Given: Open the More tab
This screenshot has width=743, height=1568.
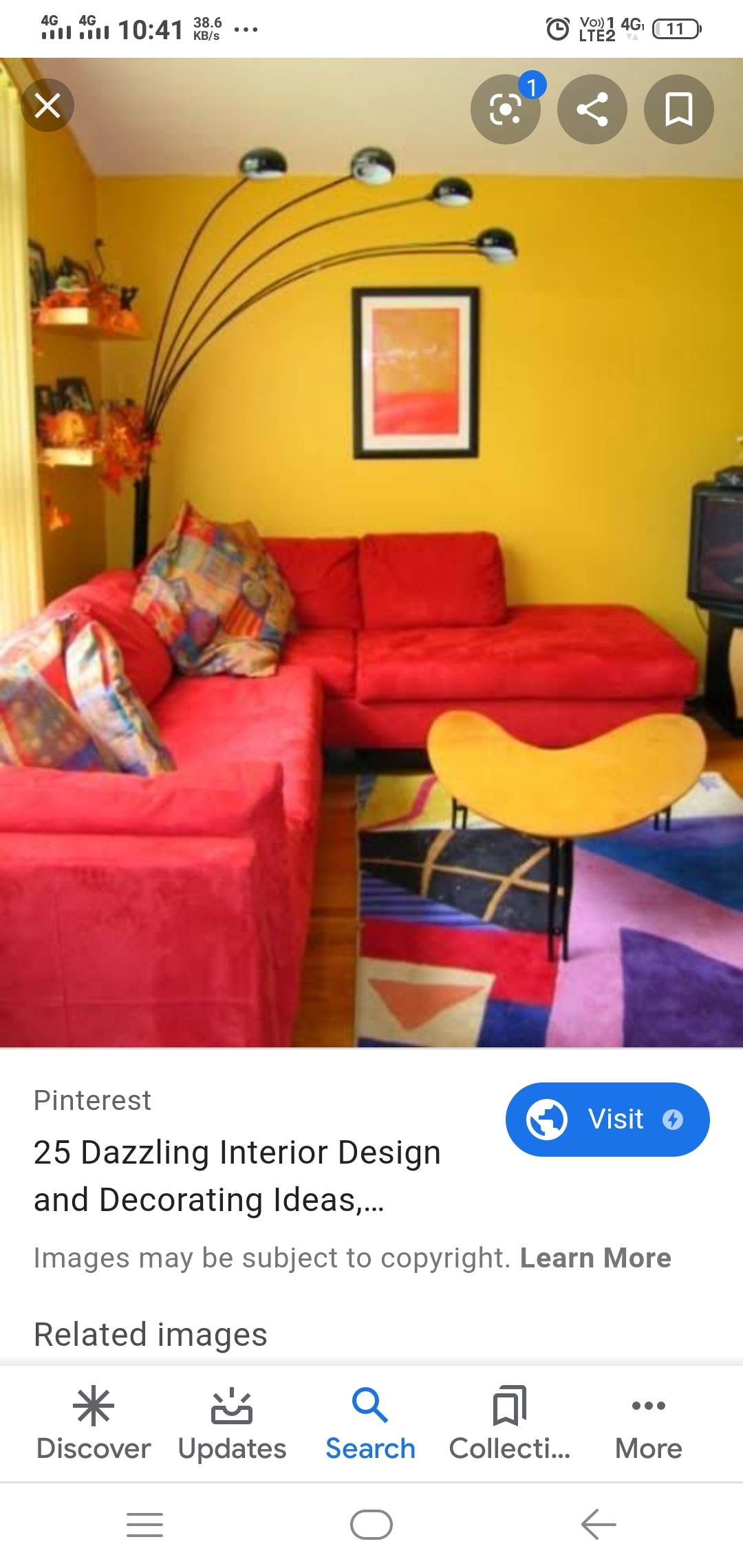Looking at the screenshot, I should click(648, 1424).
